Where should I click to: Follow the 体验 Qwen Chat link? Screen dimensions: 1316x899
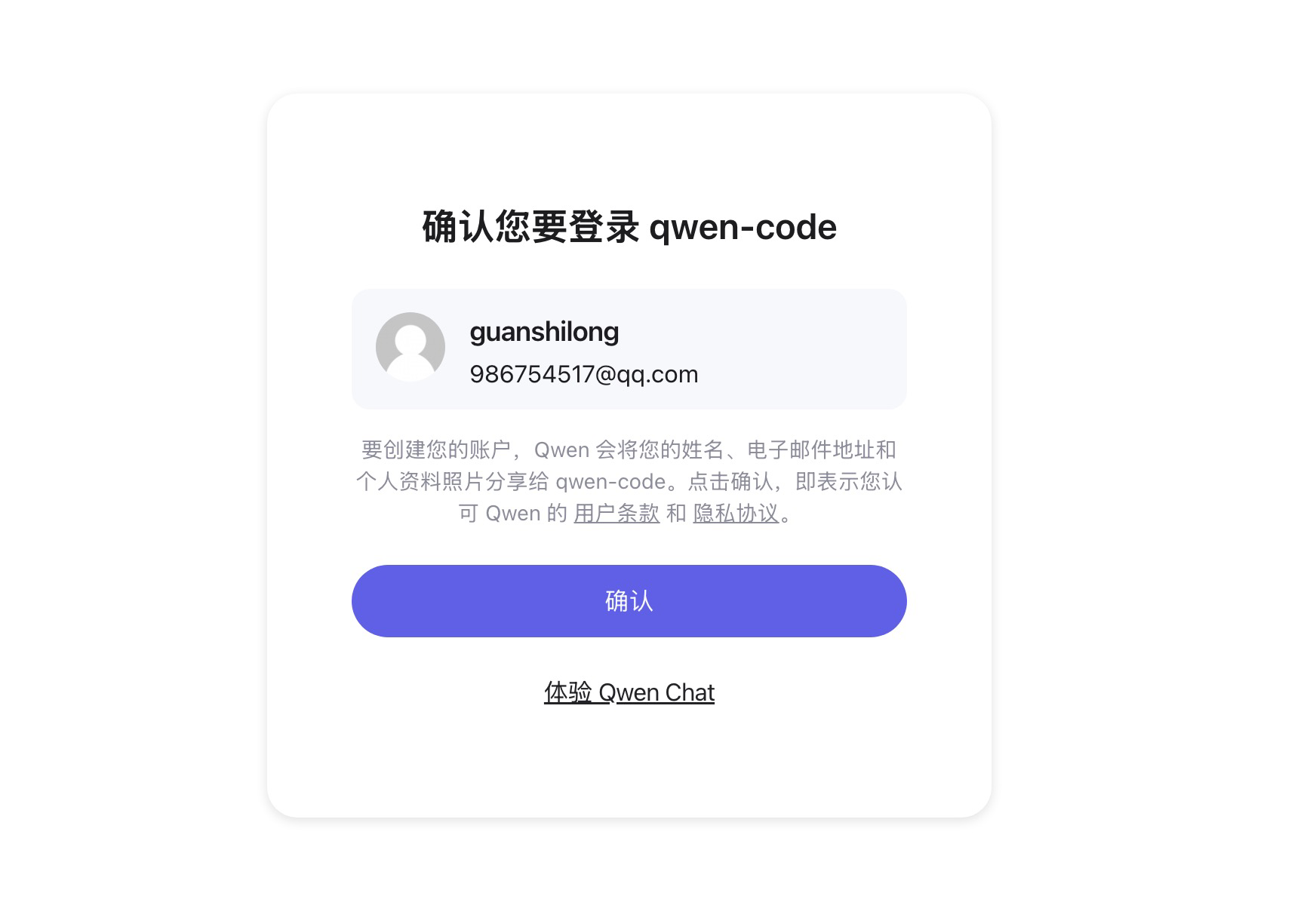pyautogui.click(x=629, y=692)
